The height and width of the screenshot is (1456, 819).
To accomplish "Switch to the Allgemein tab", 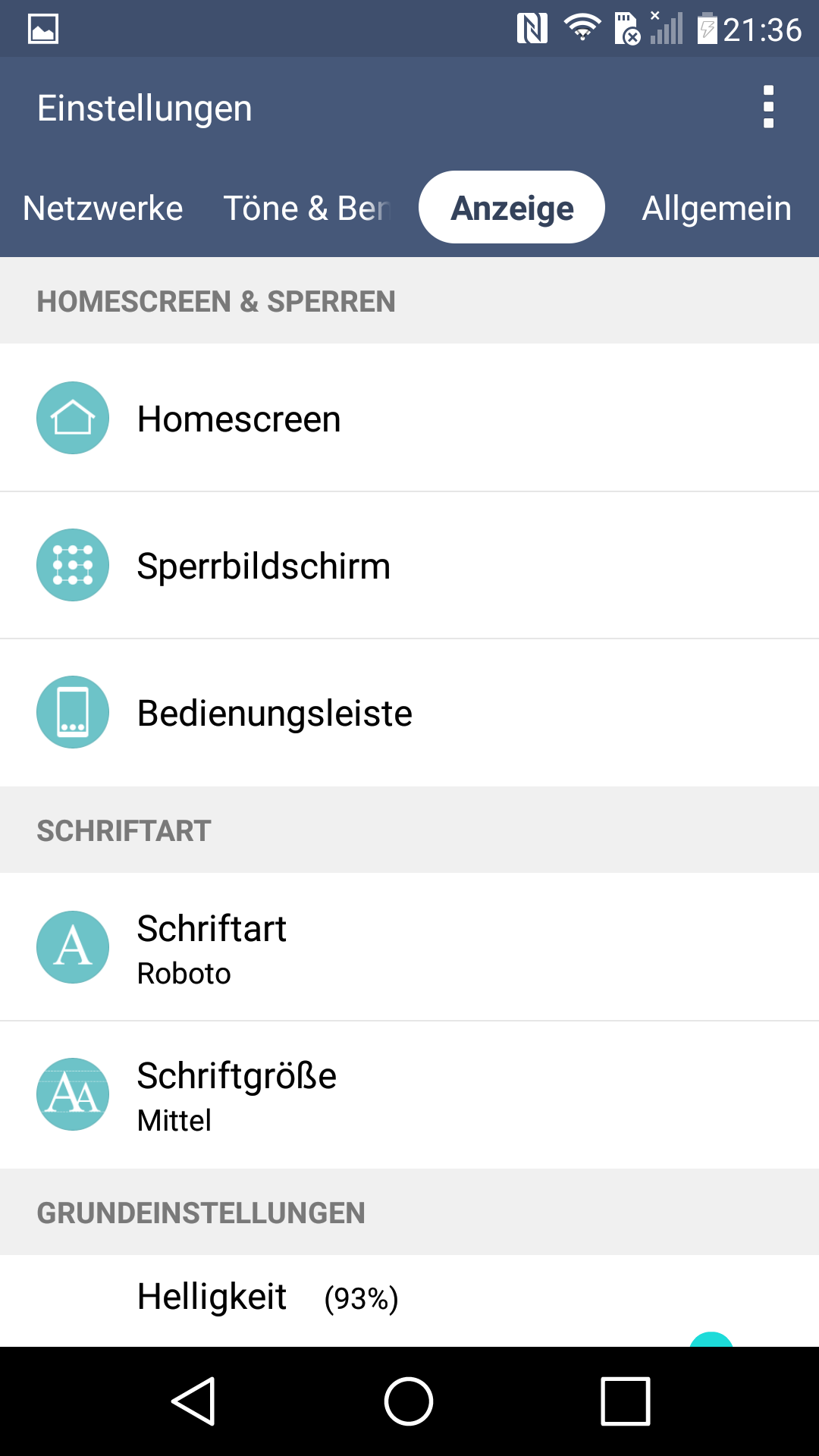I will [x=717, y=208].
